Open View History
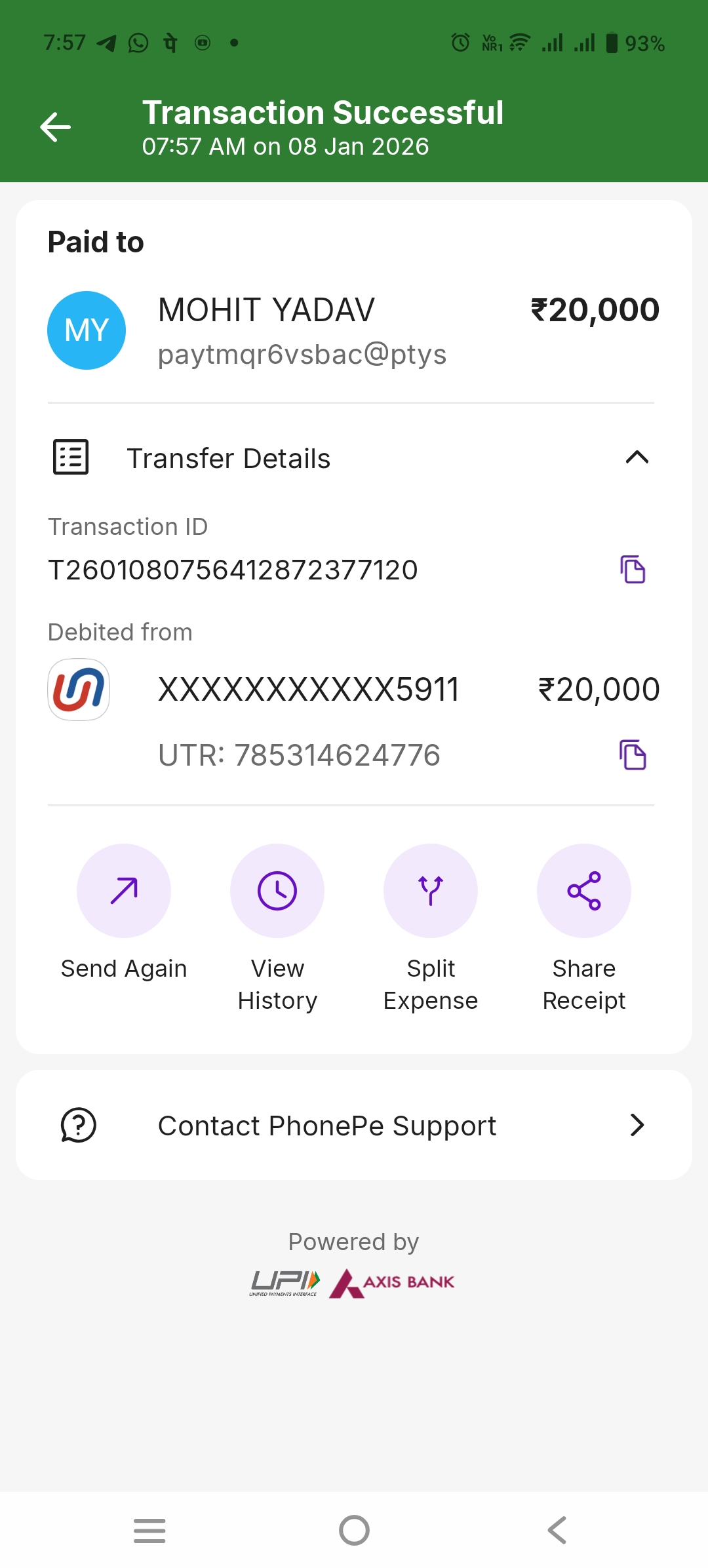Screen dimensions: 708x1568 tap(277, 891)
